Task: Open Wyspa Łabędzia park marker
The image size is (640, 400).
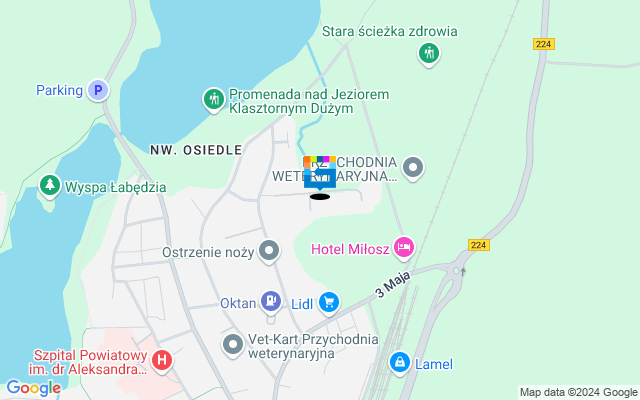Action: click(49, 186)
